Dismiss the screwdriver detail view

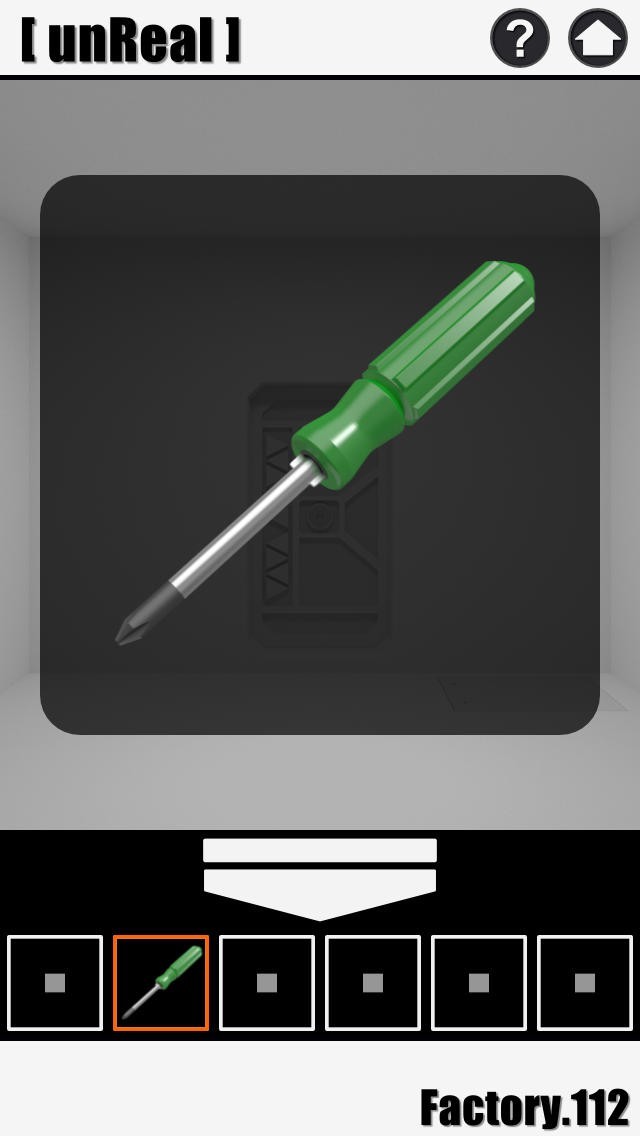(320, 454)
